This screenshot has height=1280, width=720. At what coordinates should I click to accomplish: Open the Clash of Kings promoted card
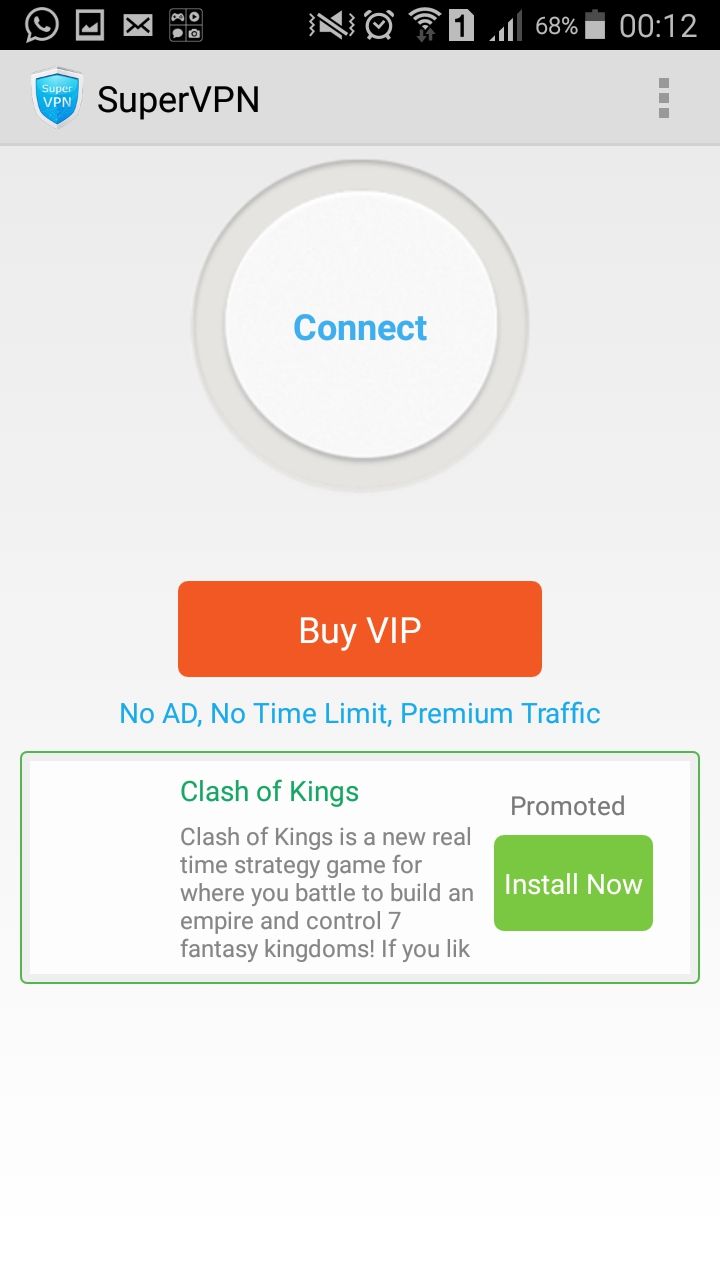(360, 868)
